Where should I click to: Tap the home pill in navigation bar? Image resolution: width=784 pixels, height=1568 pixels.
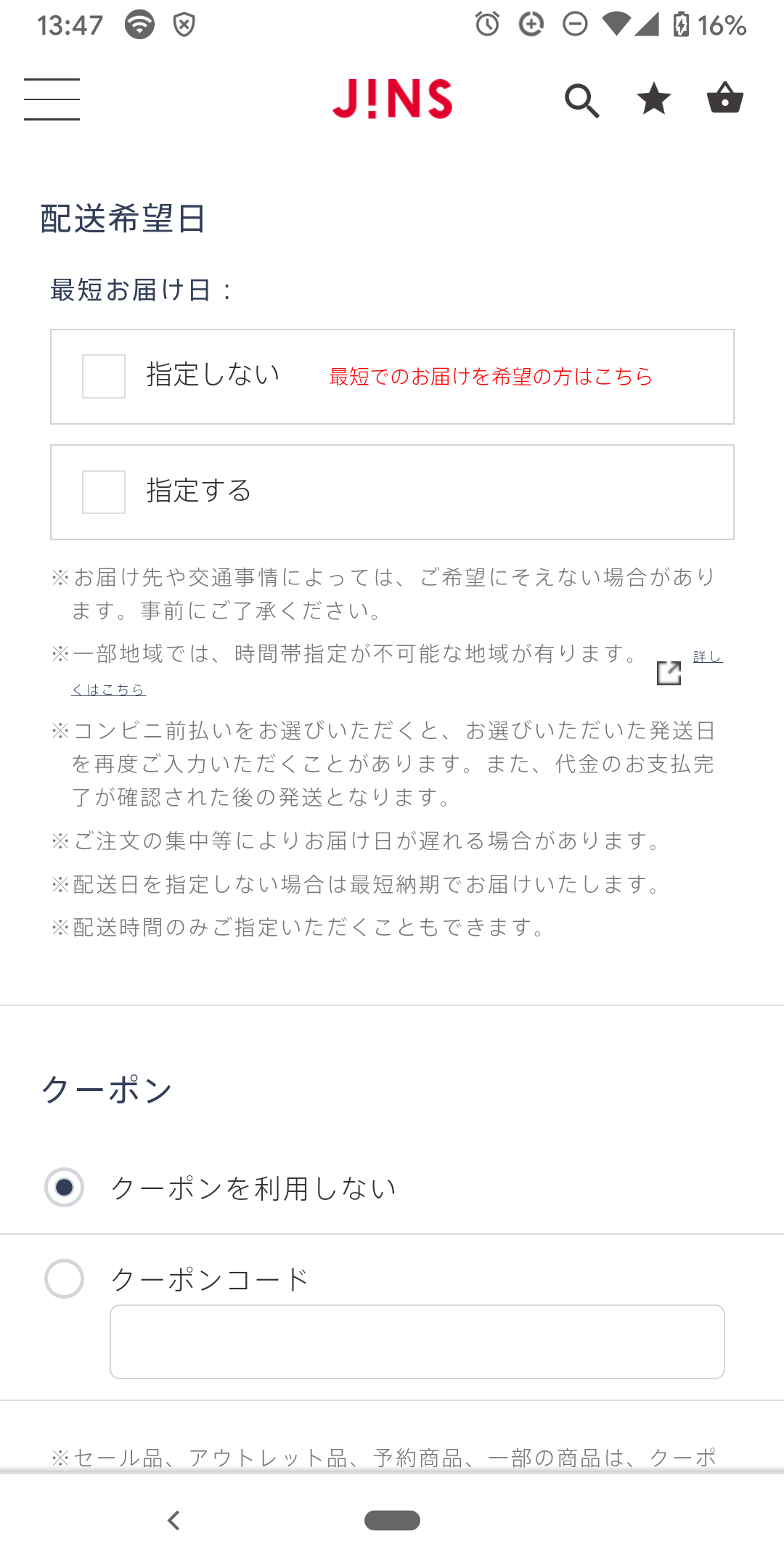[x=392, y=1520]
